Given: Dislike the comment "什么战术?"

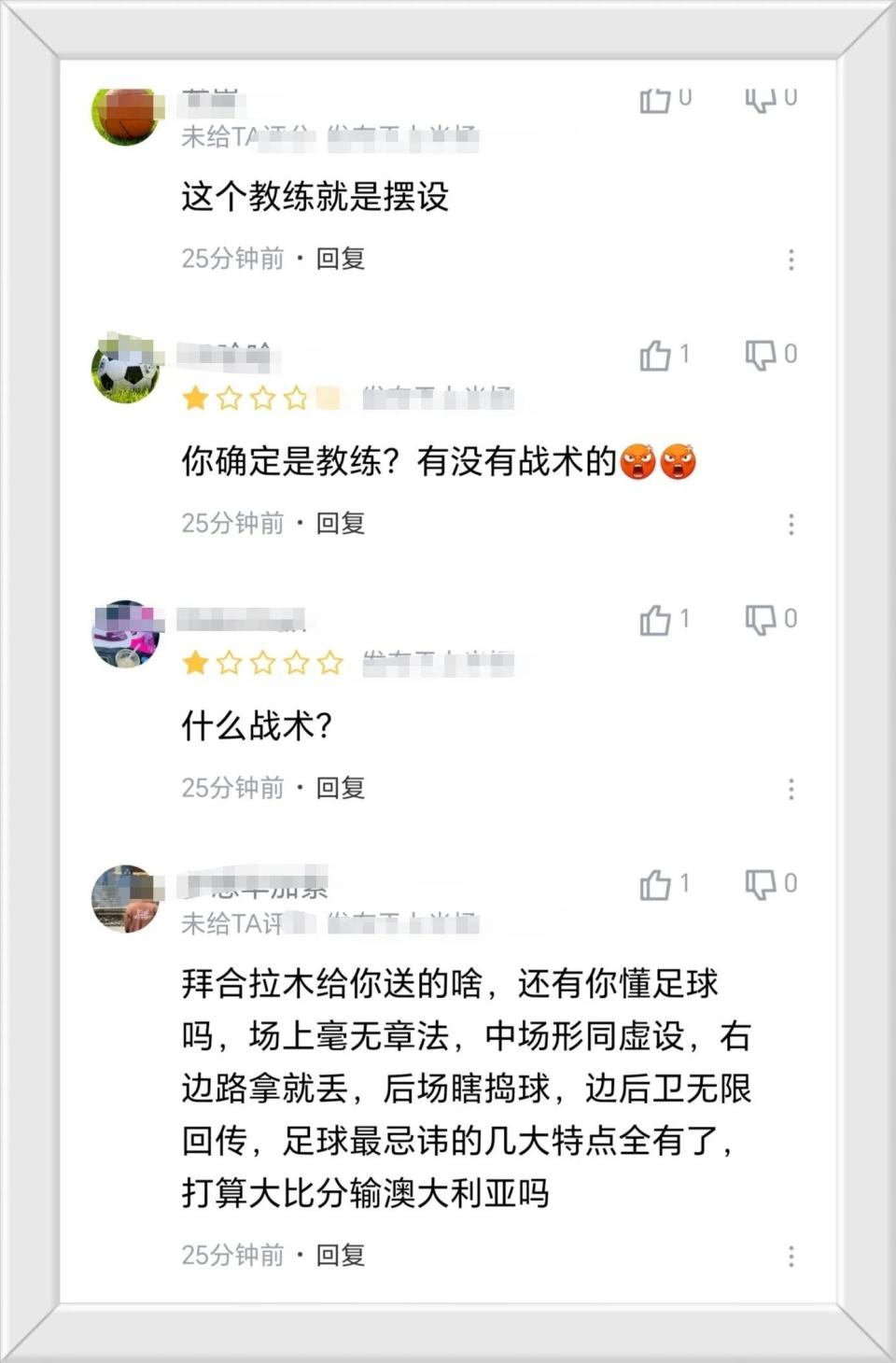Looking at the screenshot, I should click(x=761, y=619).
